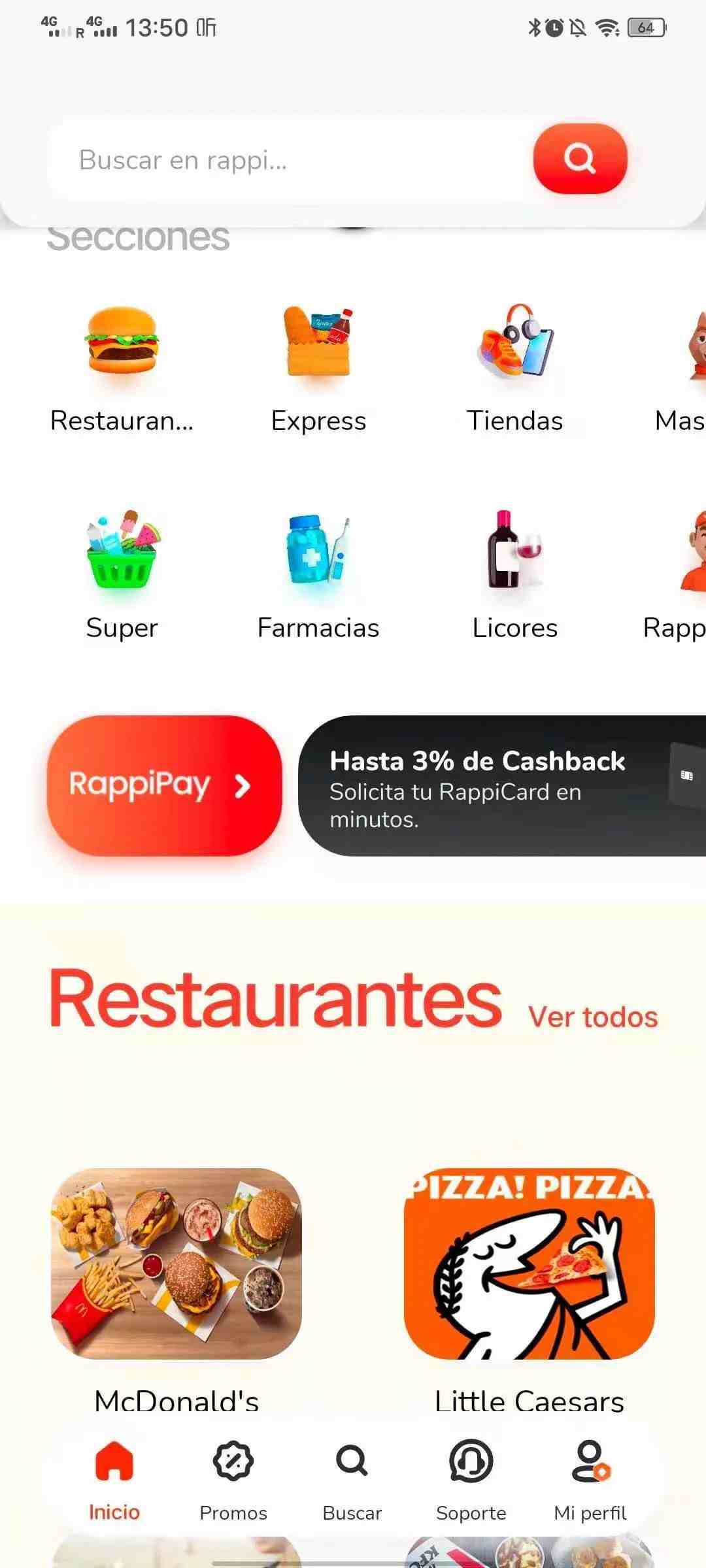Open the Express section
The width and height of the screenshot is (706, 1568).
[x=318, y=366]
